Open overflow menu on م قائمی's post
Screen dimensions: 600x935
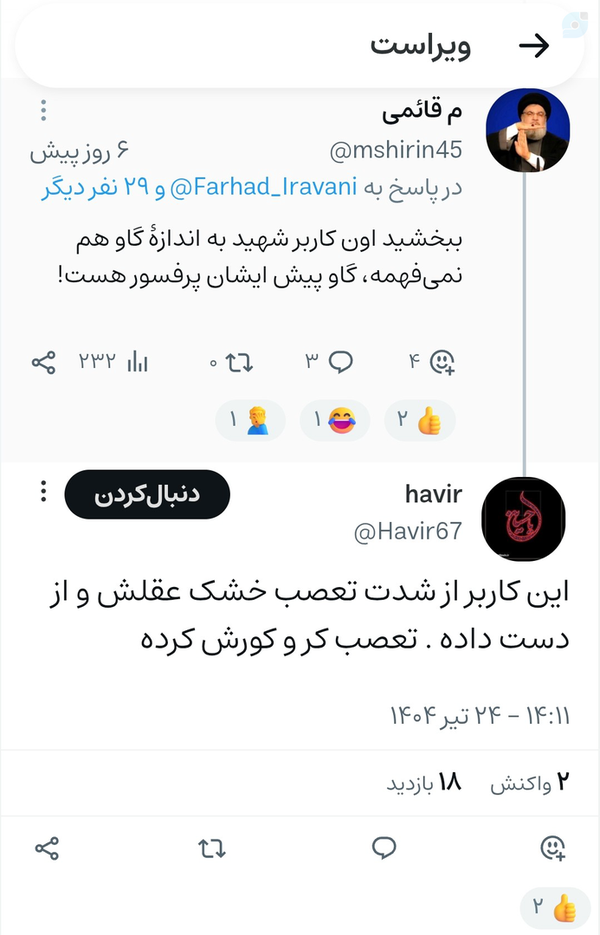click(x=43, y=111)
